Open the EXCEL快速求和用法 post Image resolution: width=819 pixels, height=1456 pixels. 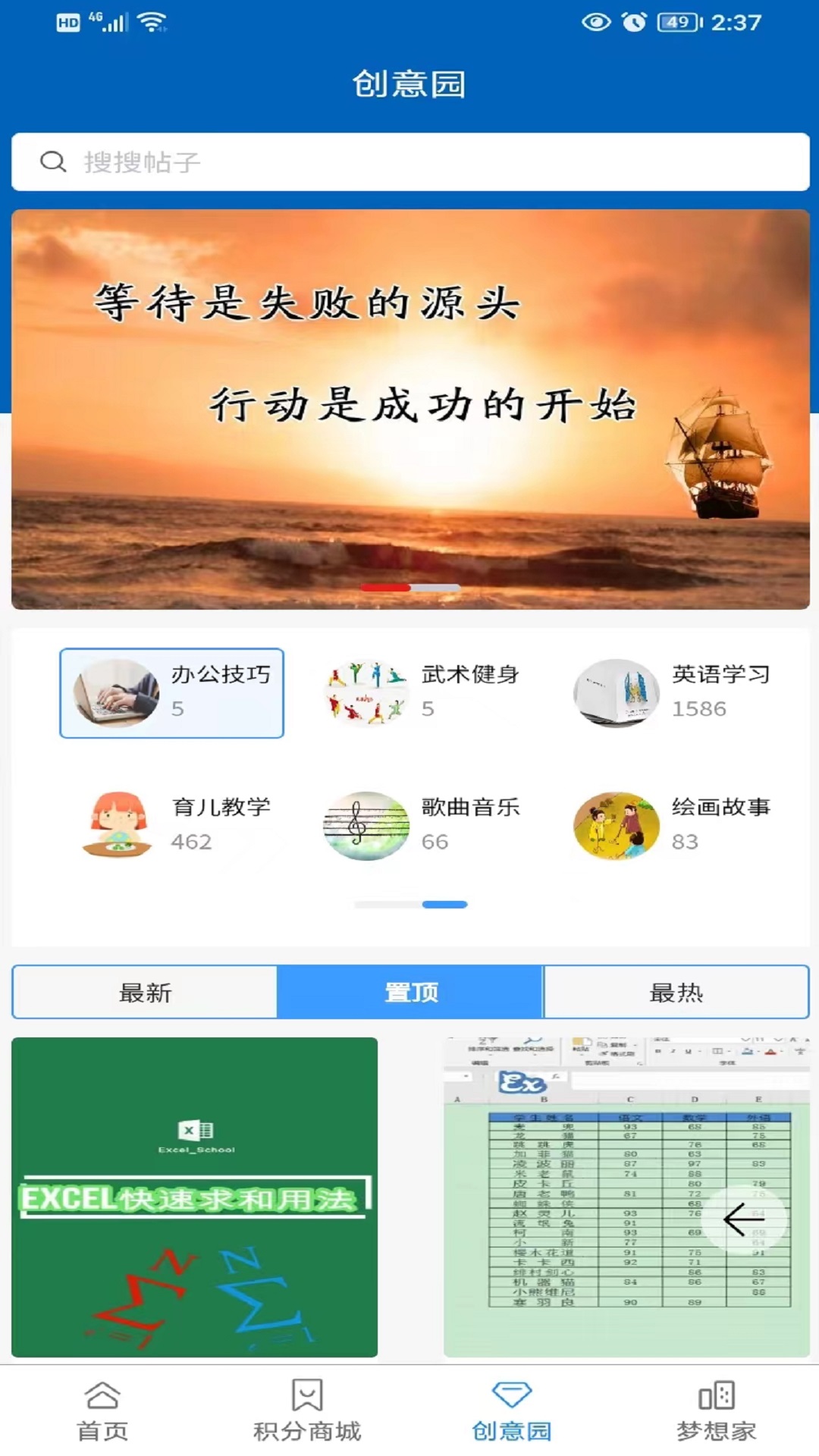[194, 1197]
